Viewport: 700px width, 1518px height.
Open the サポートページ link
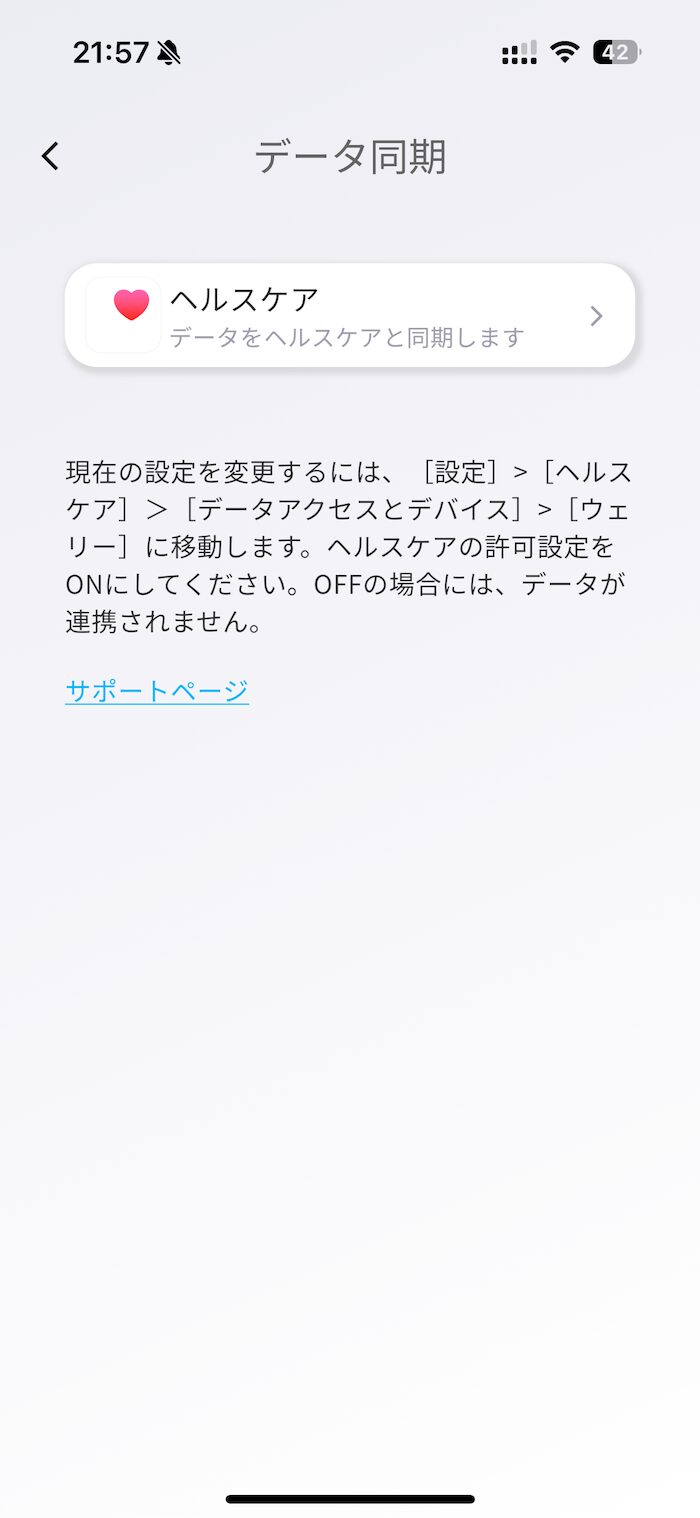[157, 691]
